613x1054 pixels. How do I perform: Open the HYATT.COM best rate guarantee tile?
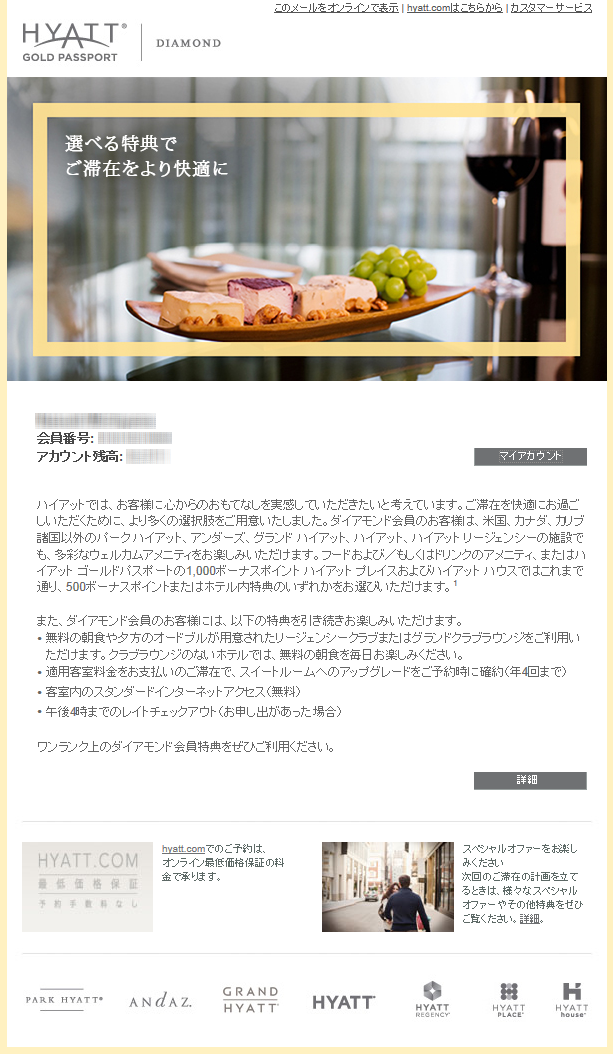click(88, 886)
